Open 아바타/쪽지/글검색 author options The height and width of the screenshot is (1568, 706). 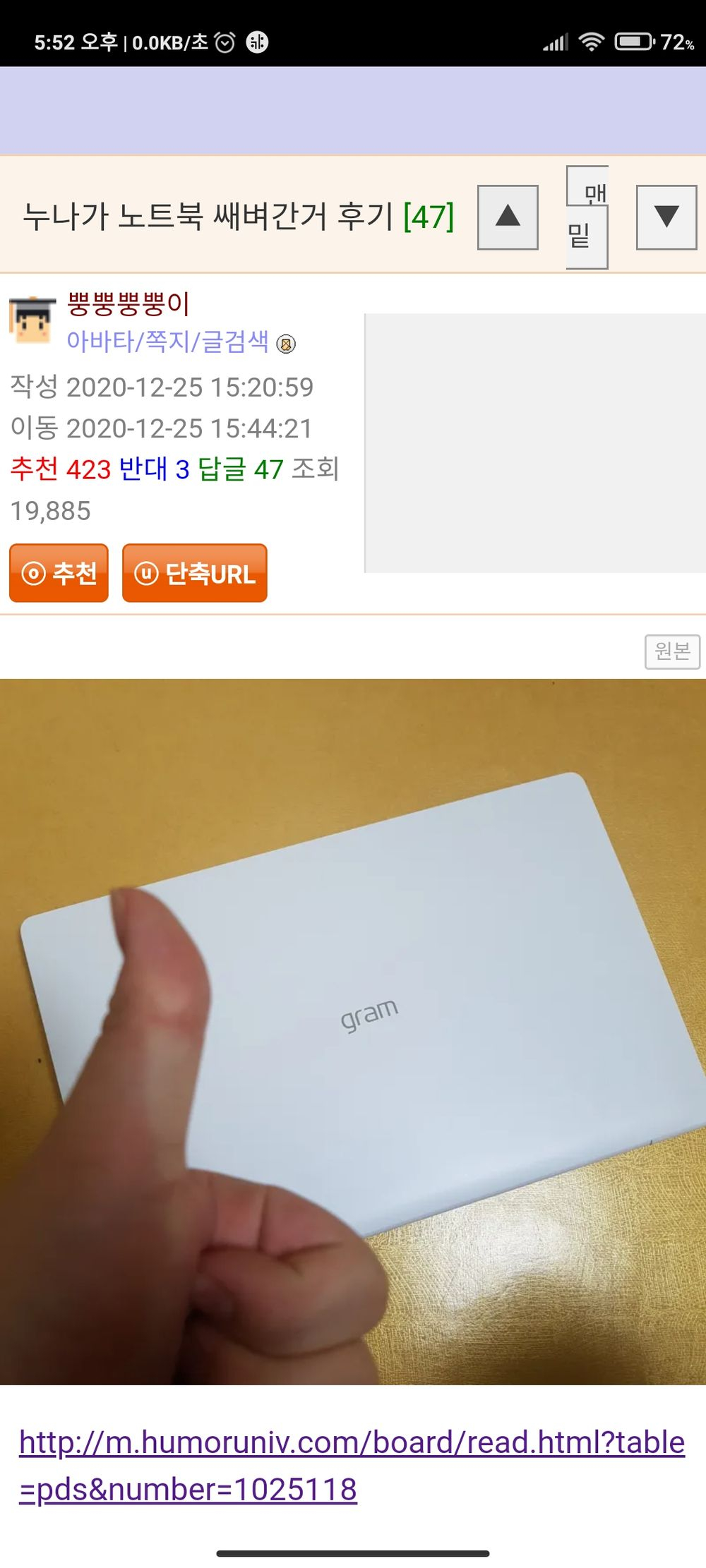tap(167, 342)
